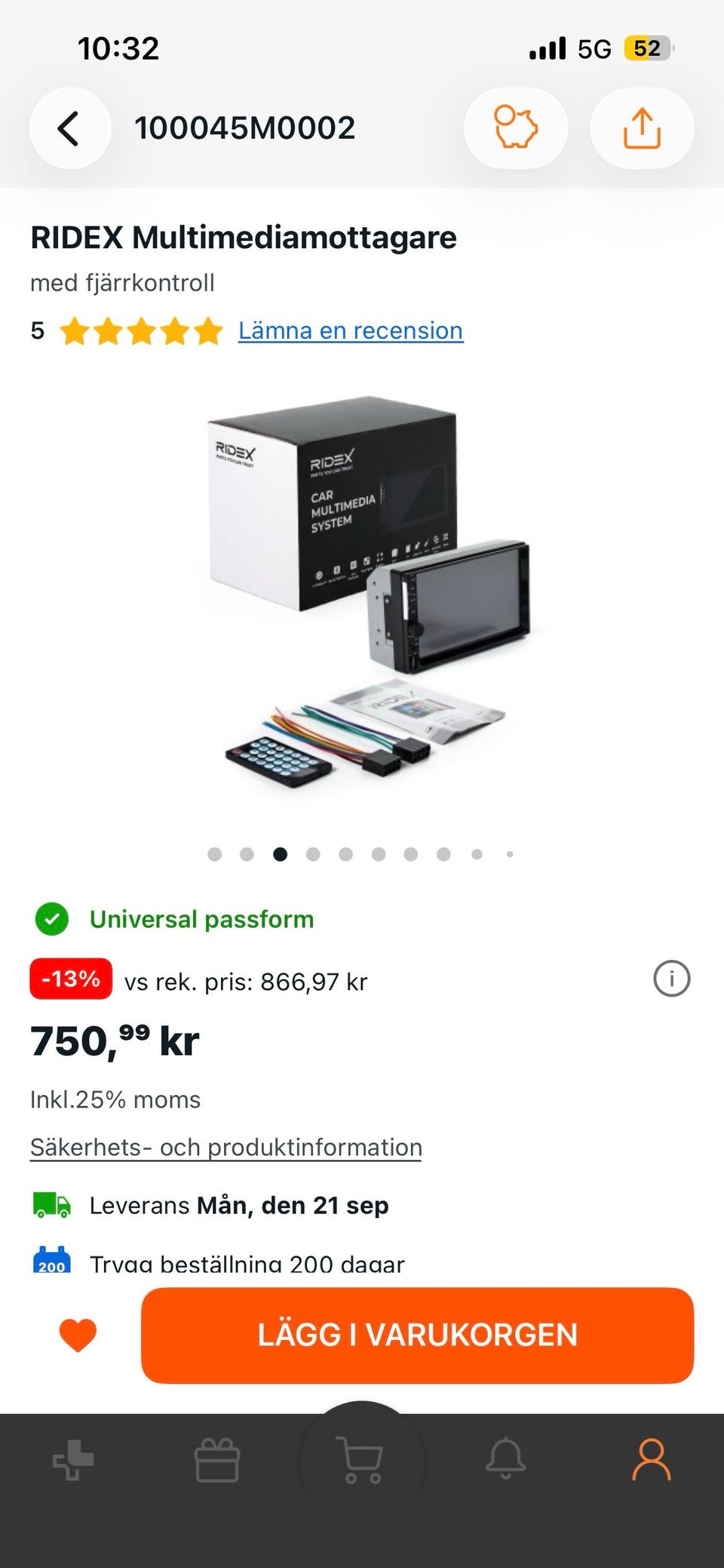Open the gift offers tab
The width and height of the screenshot is (724, 1568).
tap(216, 1460)
